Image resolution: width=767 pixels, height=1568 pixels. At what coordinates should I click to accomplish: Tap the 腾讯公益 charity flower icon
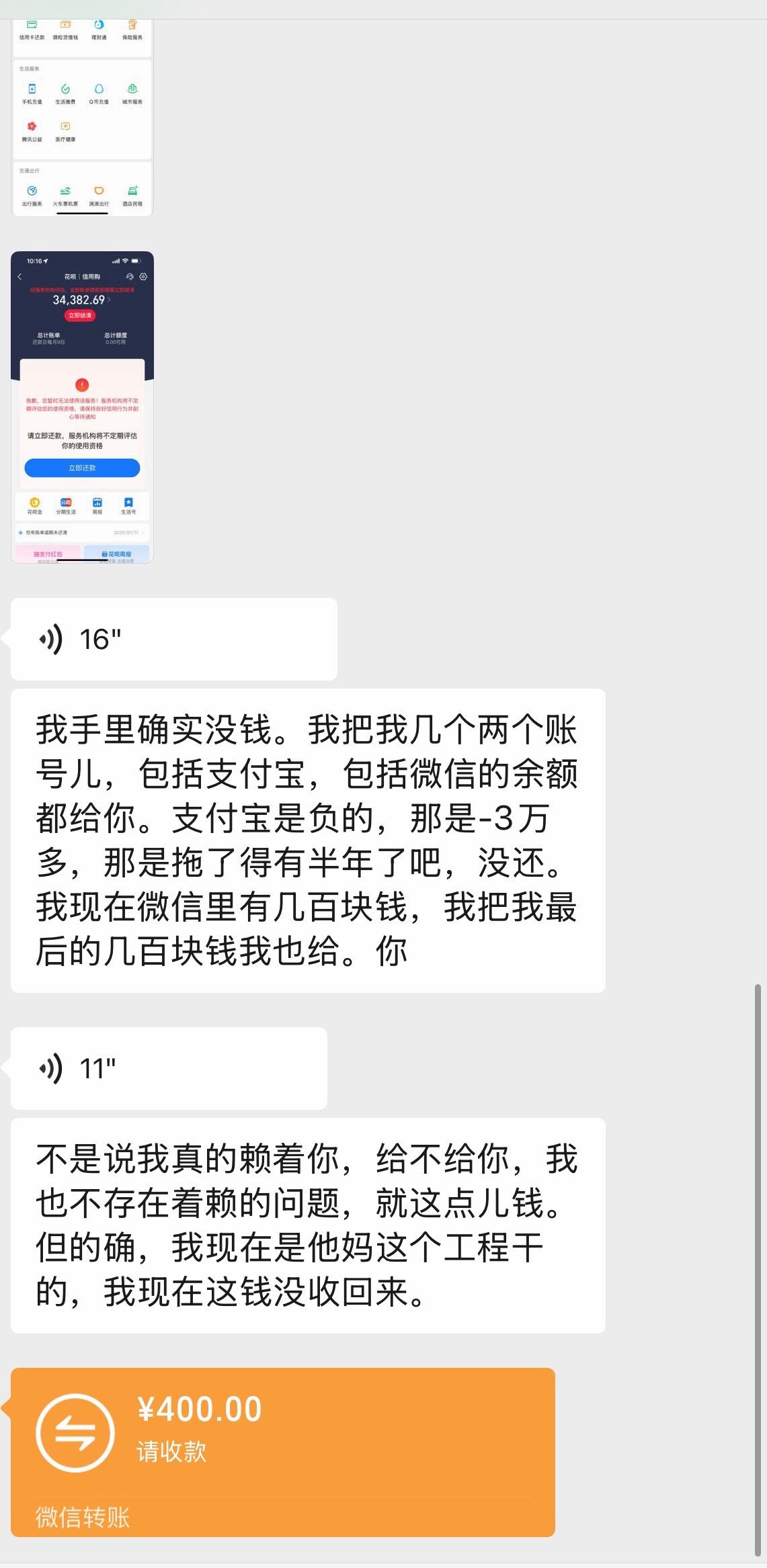click(32, 126)
